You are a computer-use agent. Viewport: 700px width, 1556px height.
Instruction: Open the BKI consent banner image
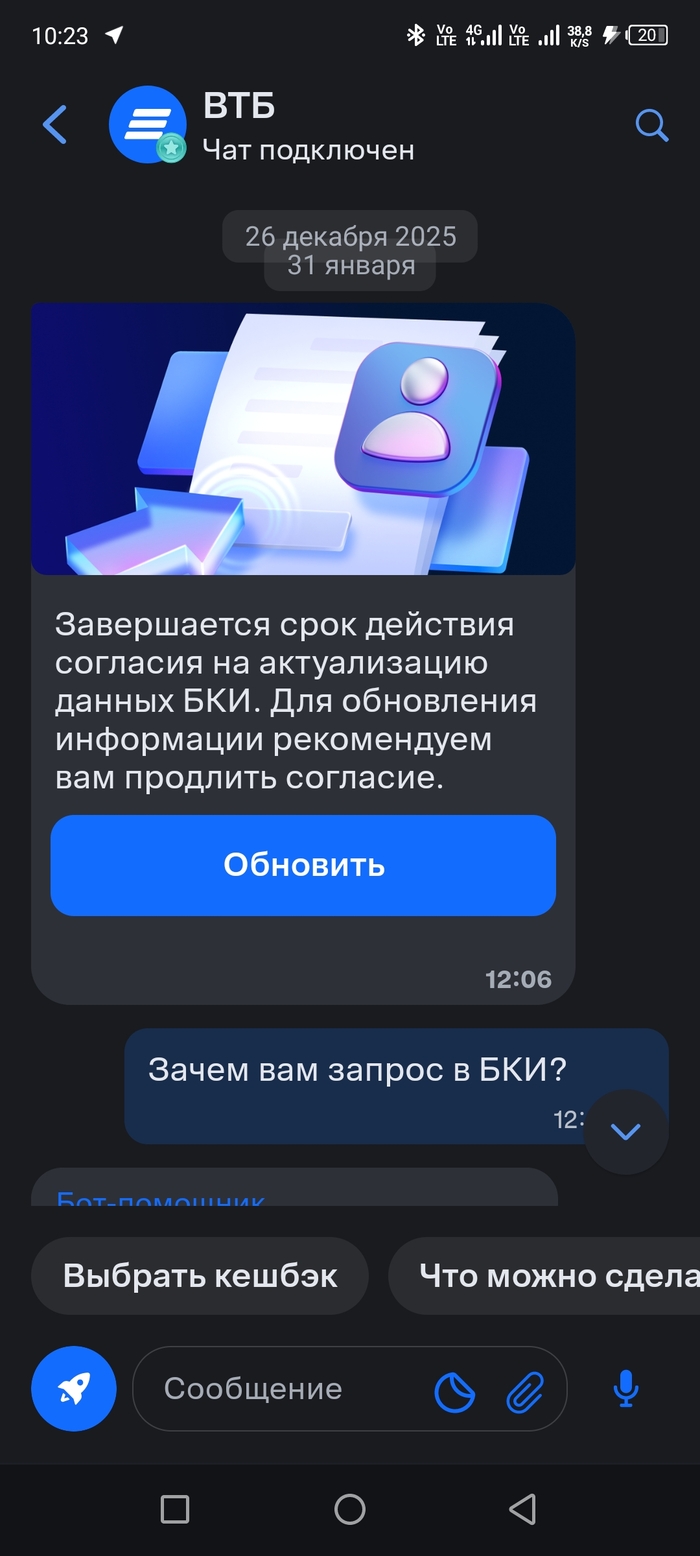point(303,439)
